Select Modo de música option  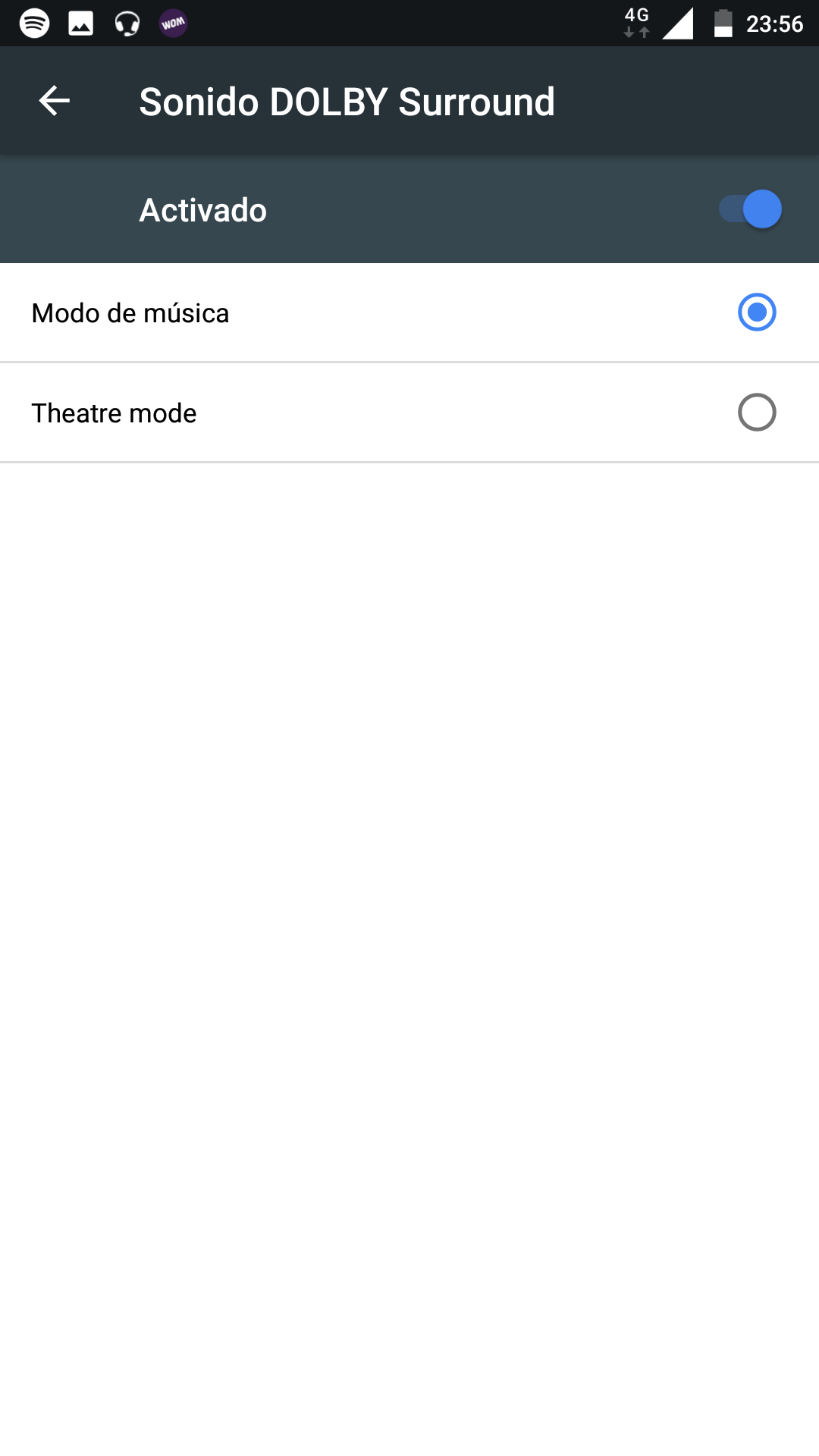coord(756,312)
